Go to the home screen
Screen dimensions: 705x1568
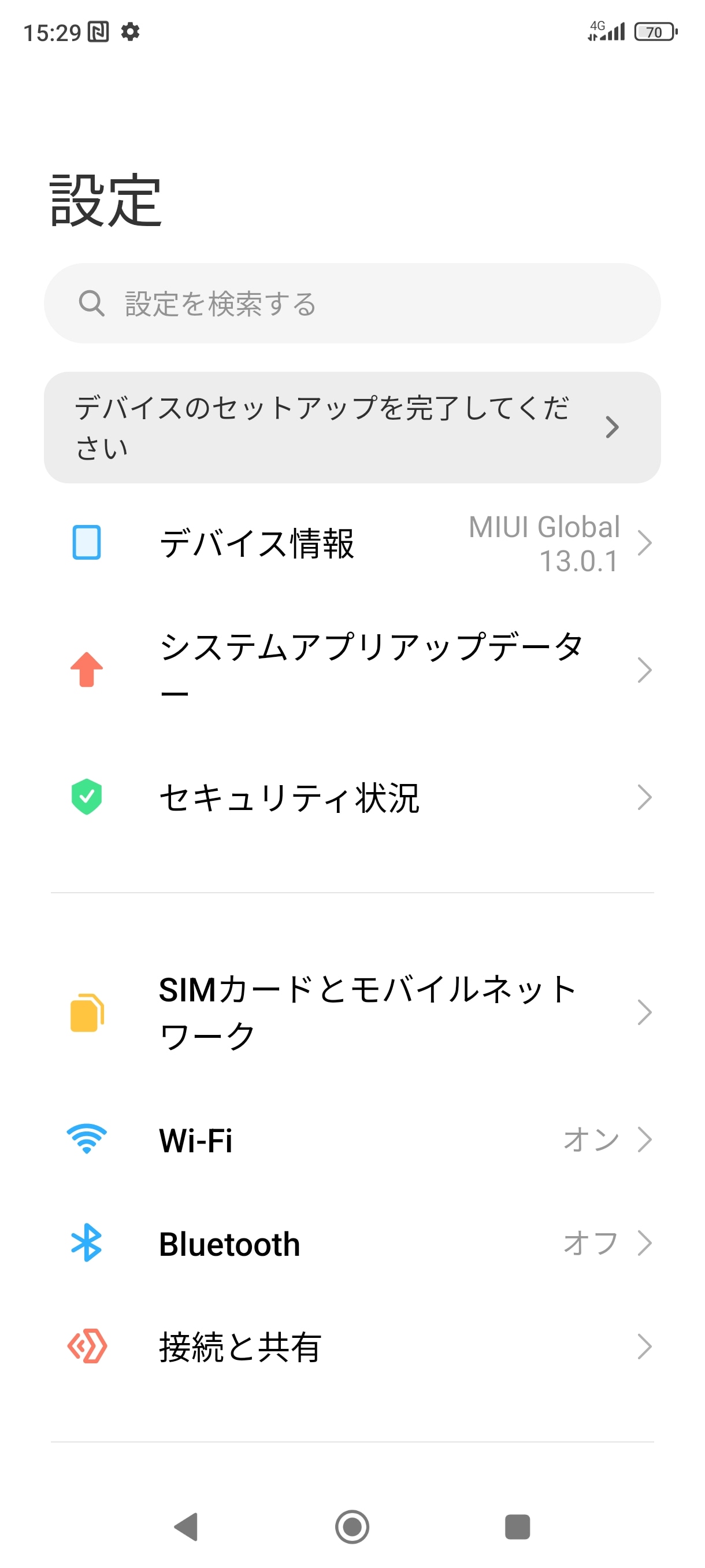coord(352,1526)
